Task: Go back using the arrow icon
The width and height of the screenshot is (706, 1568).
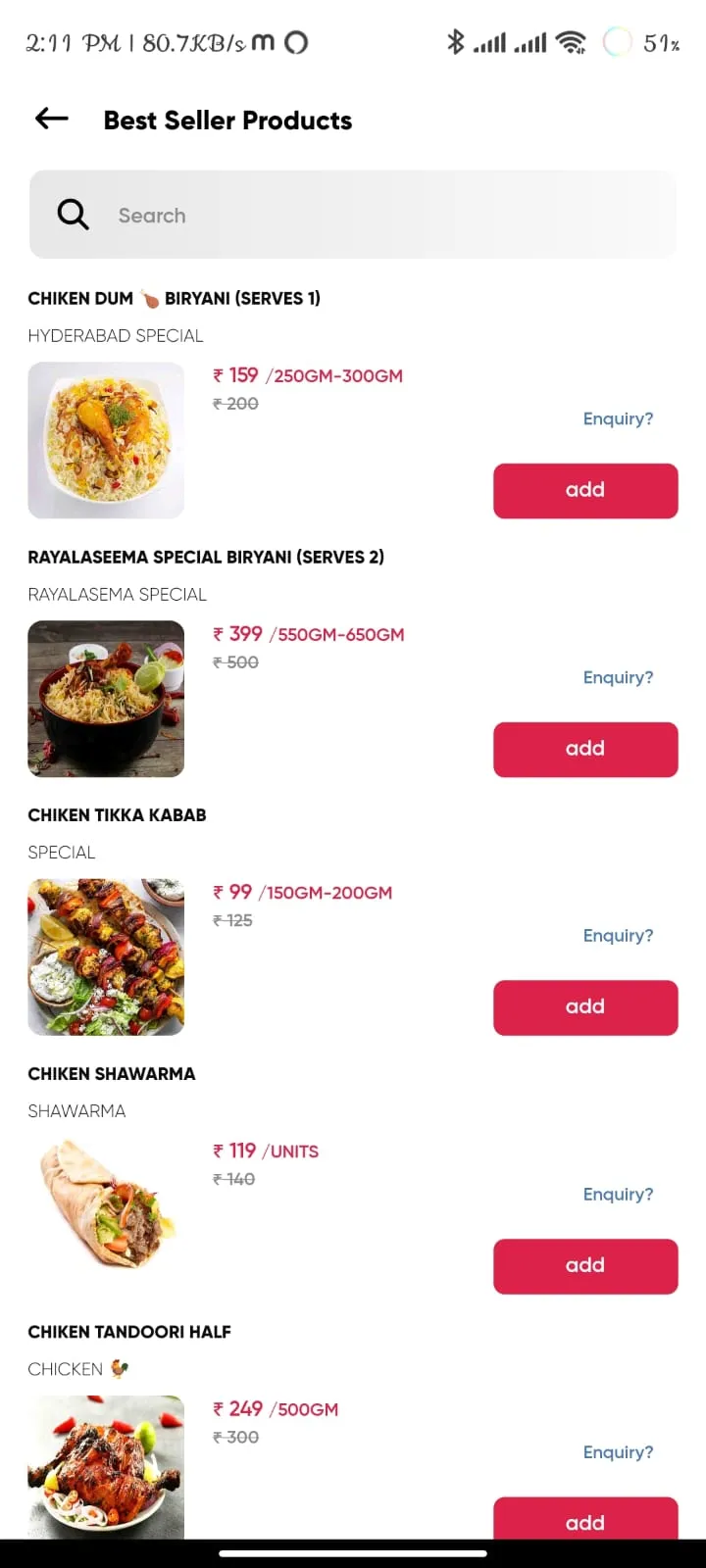Action: [52, 120]
